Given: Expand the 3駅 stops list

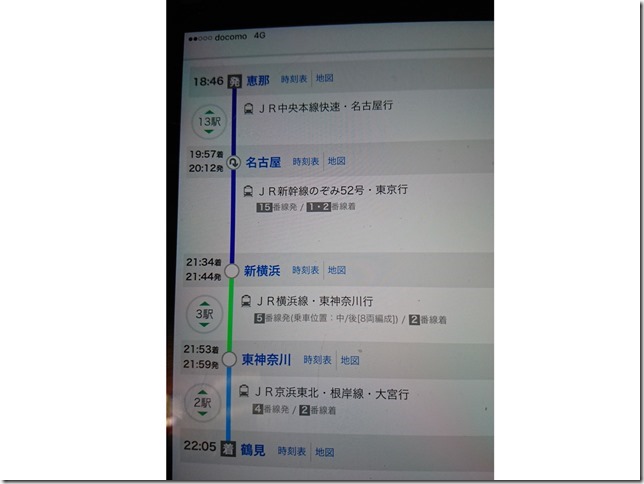Looking at the screenshot, I should (x=203, y=314).
